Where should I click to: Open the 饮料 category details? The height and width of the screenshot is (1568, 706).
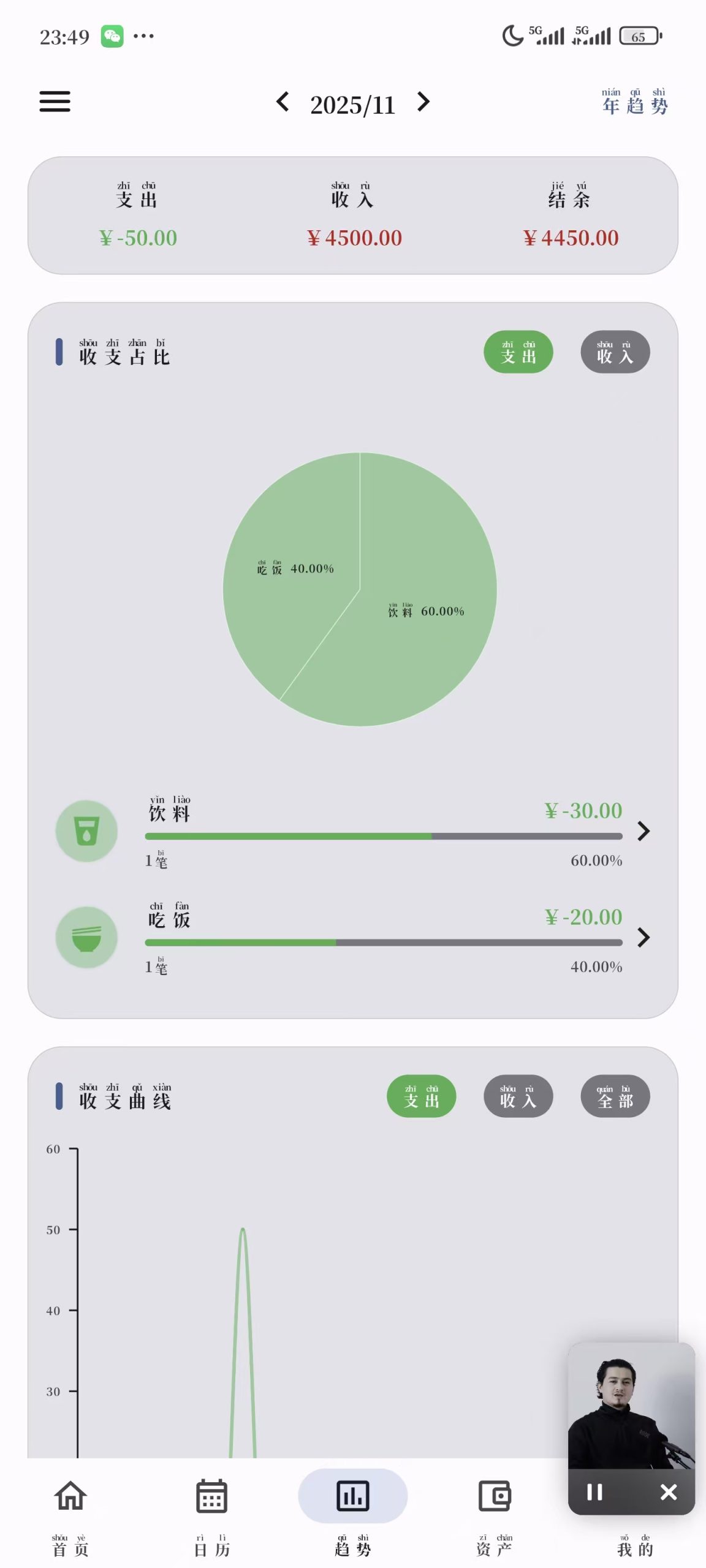pyautogui.click(x=643, y=831)
